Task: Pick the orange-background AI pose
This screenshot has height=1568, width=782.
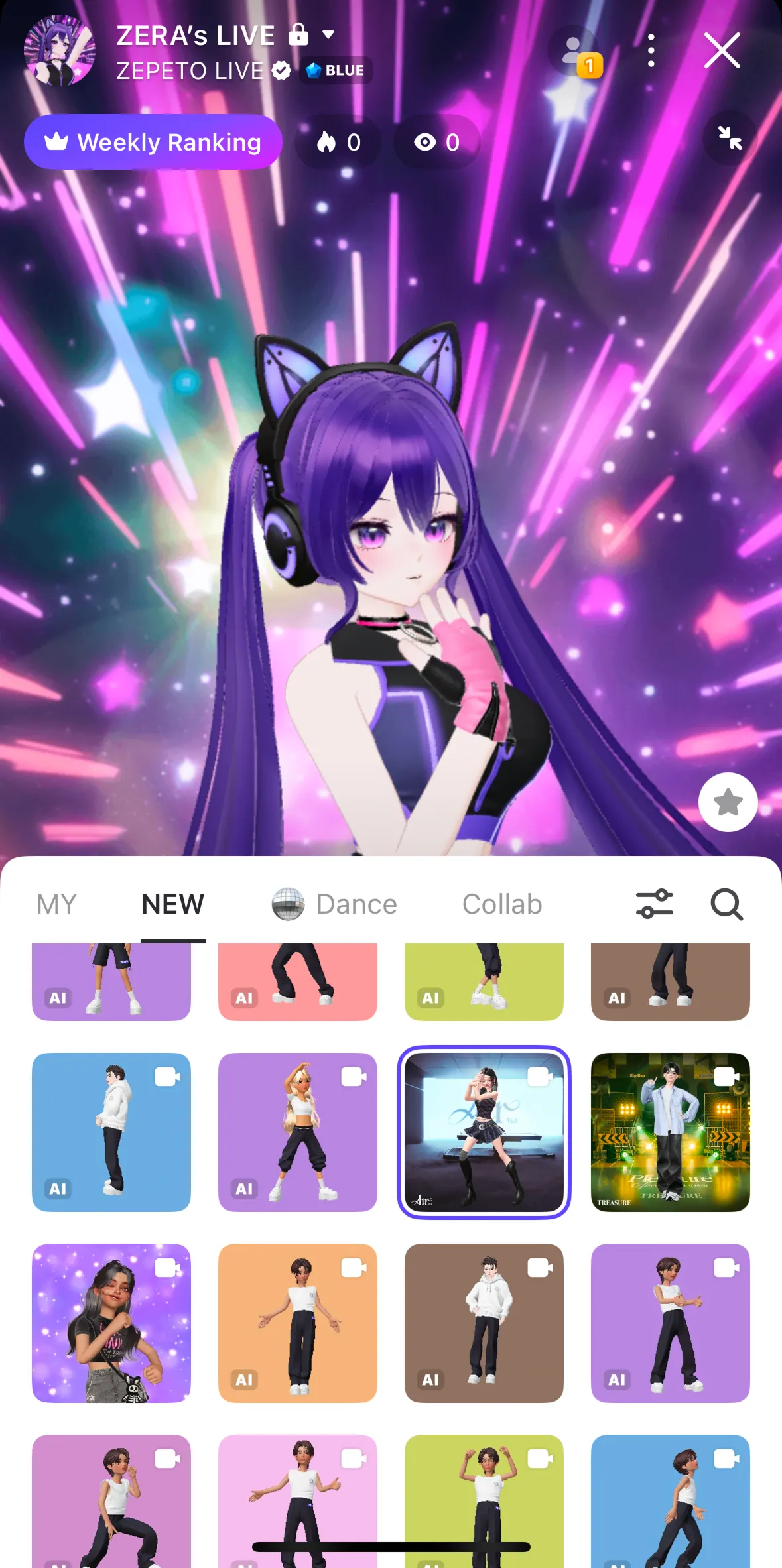Action: tap(298, 1323)
